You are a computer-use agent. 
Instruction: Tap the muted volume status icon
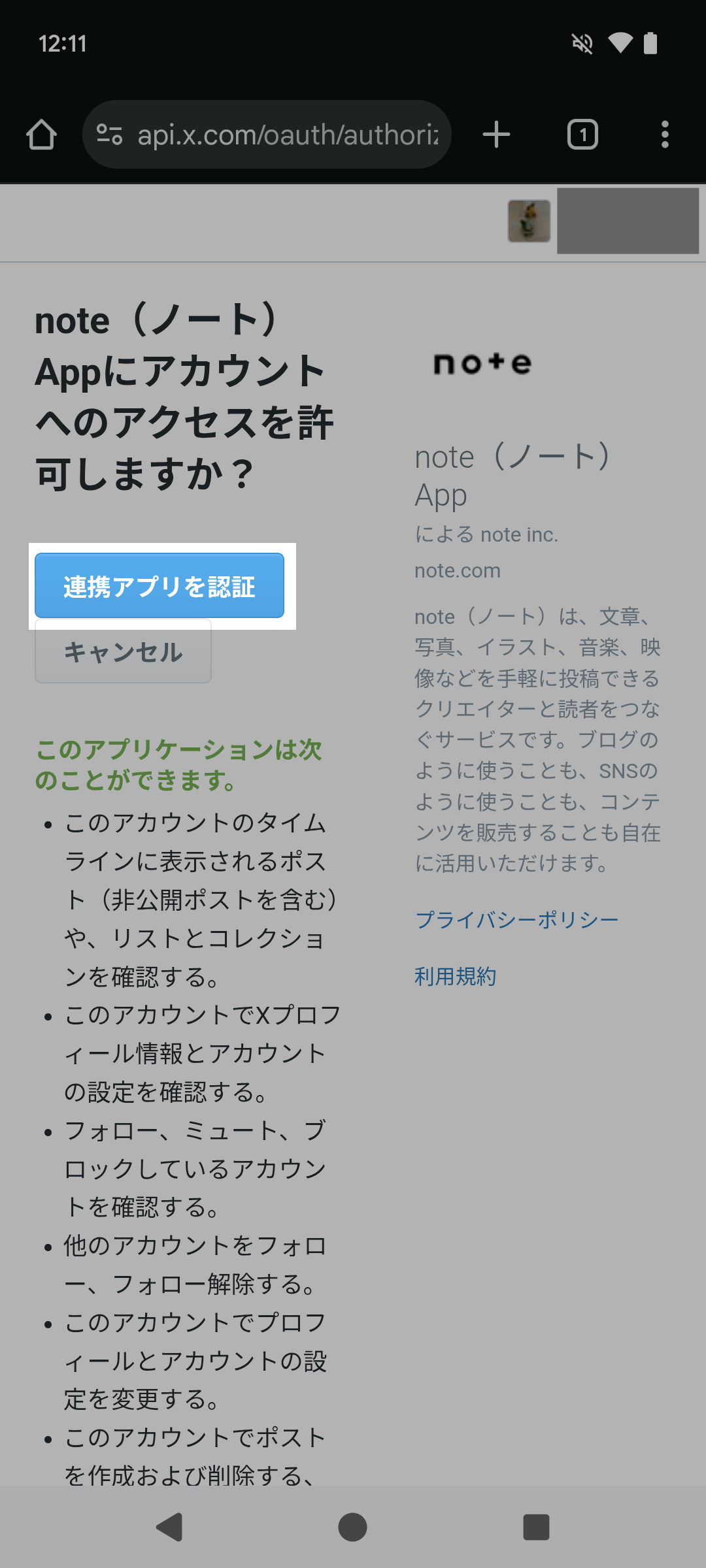(x=581, y=42)
